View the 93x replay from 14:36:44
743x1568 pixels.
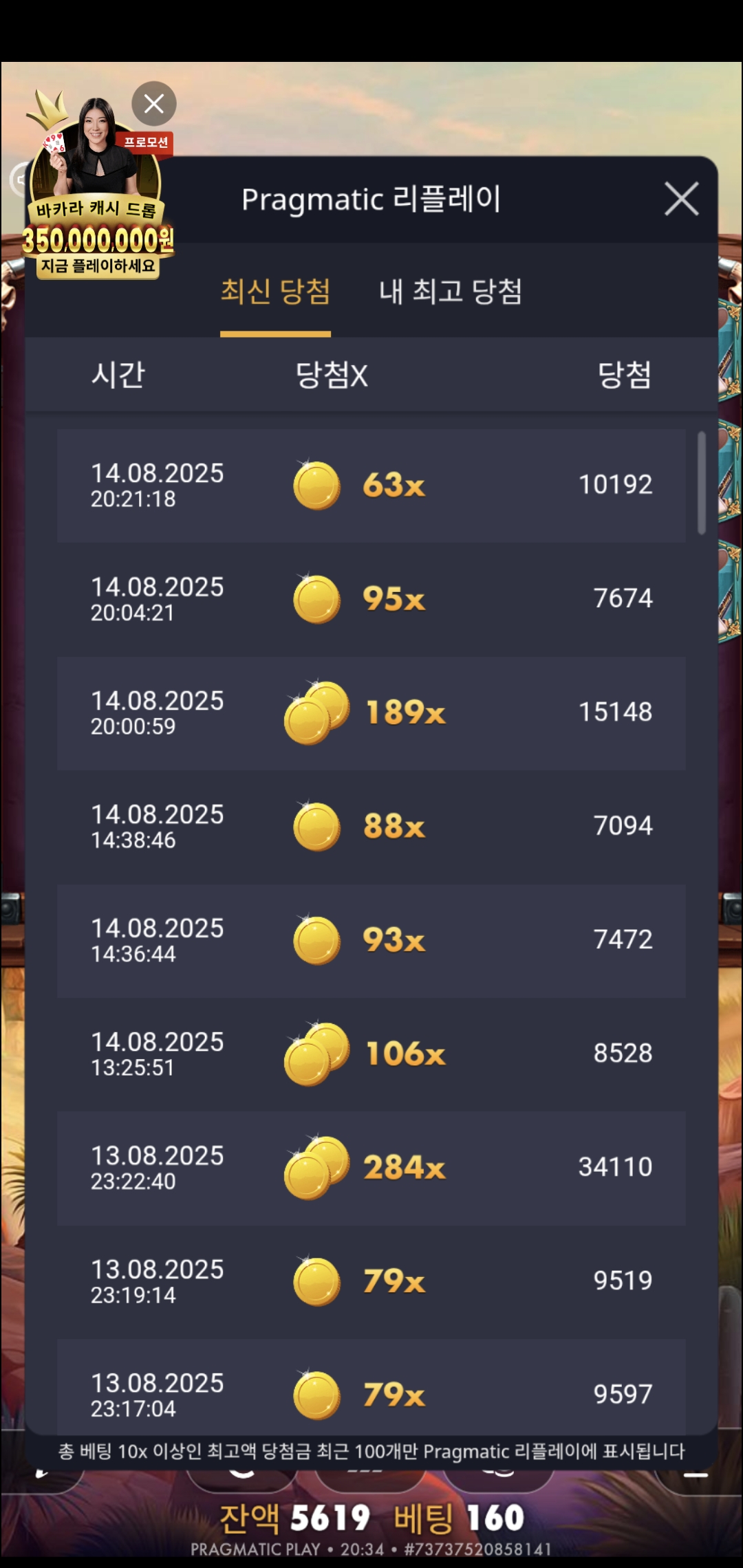371,940
